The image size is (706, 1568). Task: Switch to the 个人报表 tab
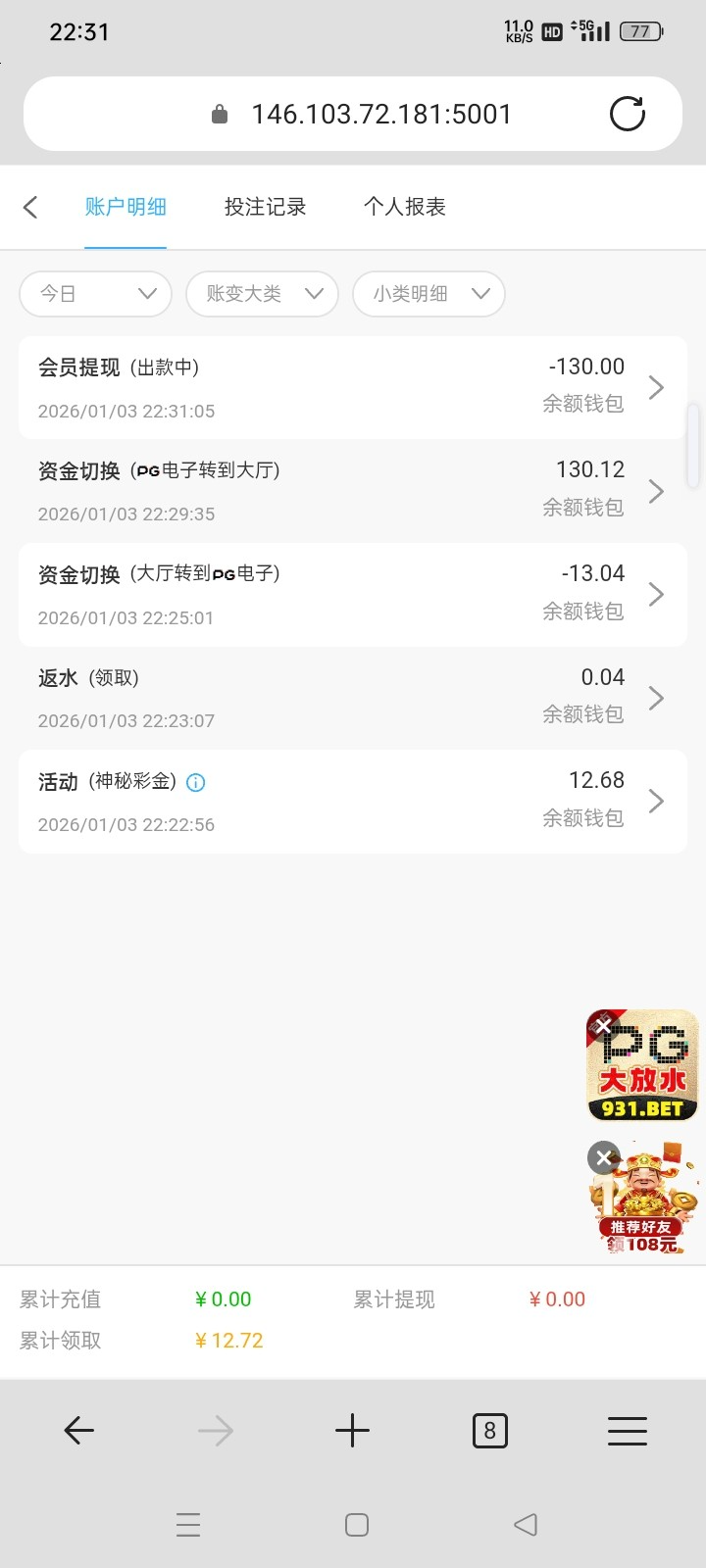tap(405, 207)
